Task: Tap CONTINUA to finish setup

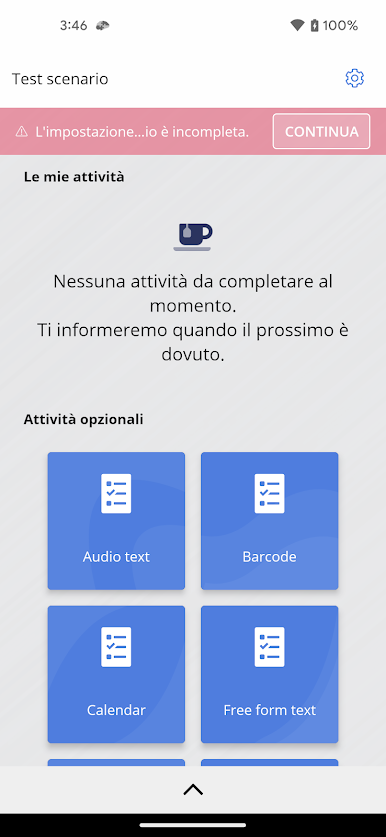Action: click(321, 131)
